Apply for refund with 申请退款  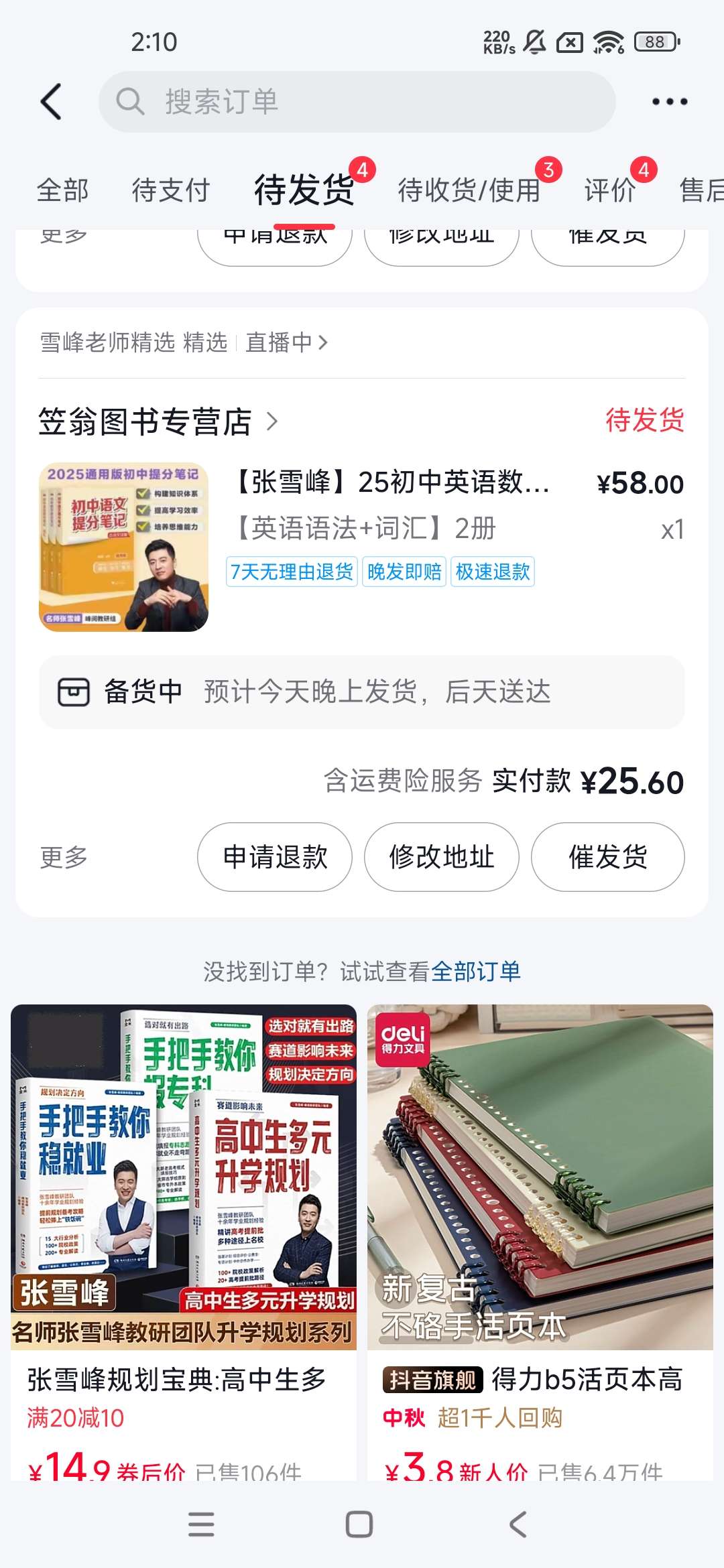click(x=275, y=857)
